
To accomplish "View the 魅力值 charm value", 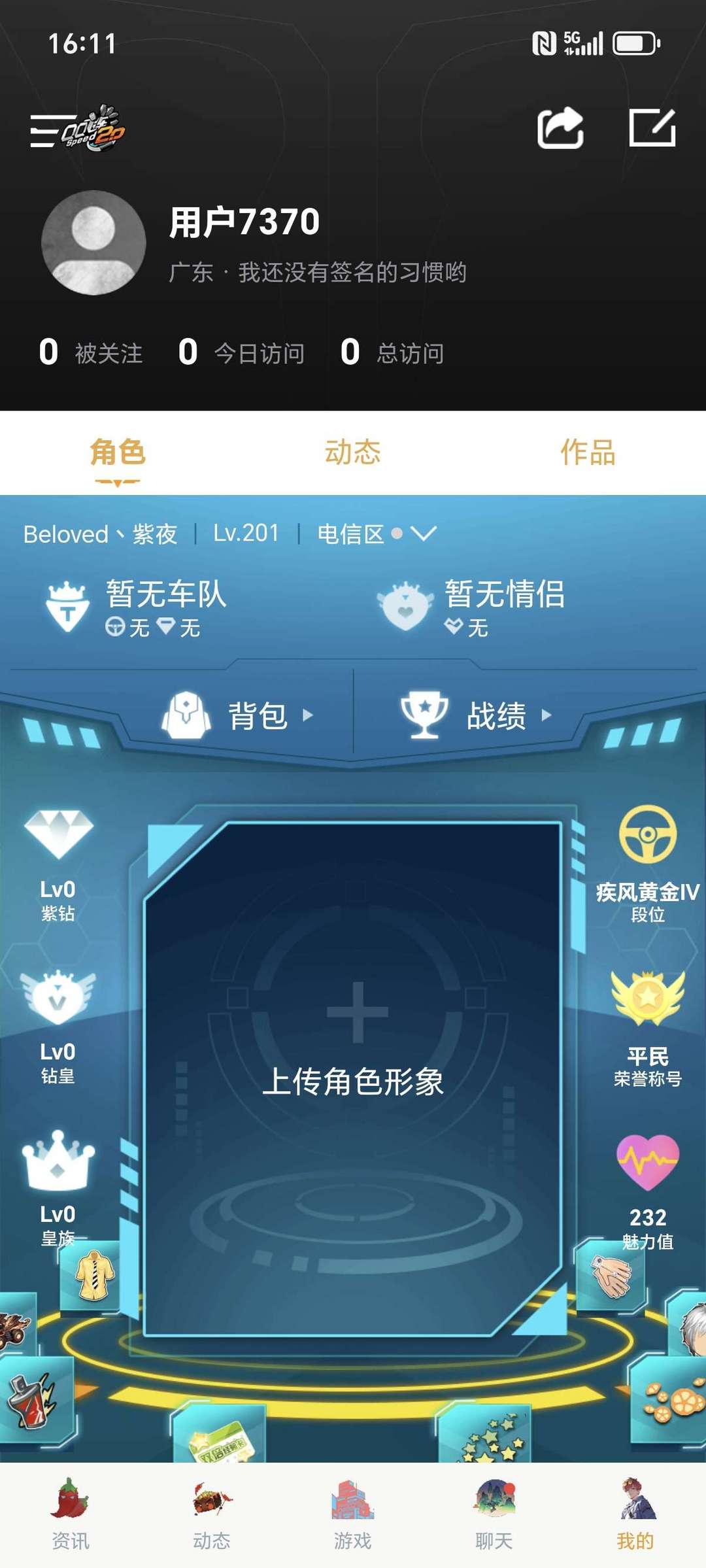I will coord(647,1191).
